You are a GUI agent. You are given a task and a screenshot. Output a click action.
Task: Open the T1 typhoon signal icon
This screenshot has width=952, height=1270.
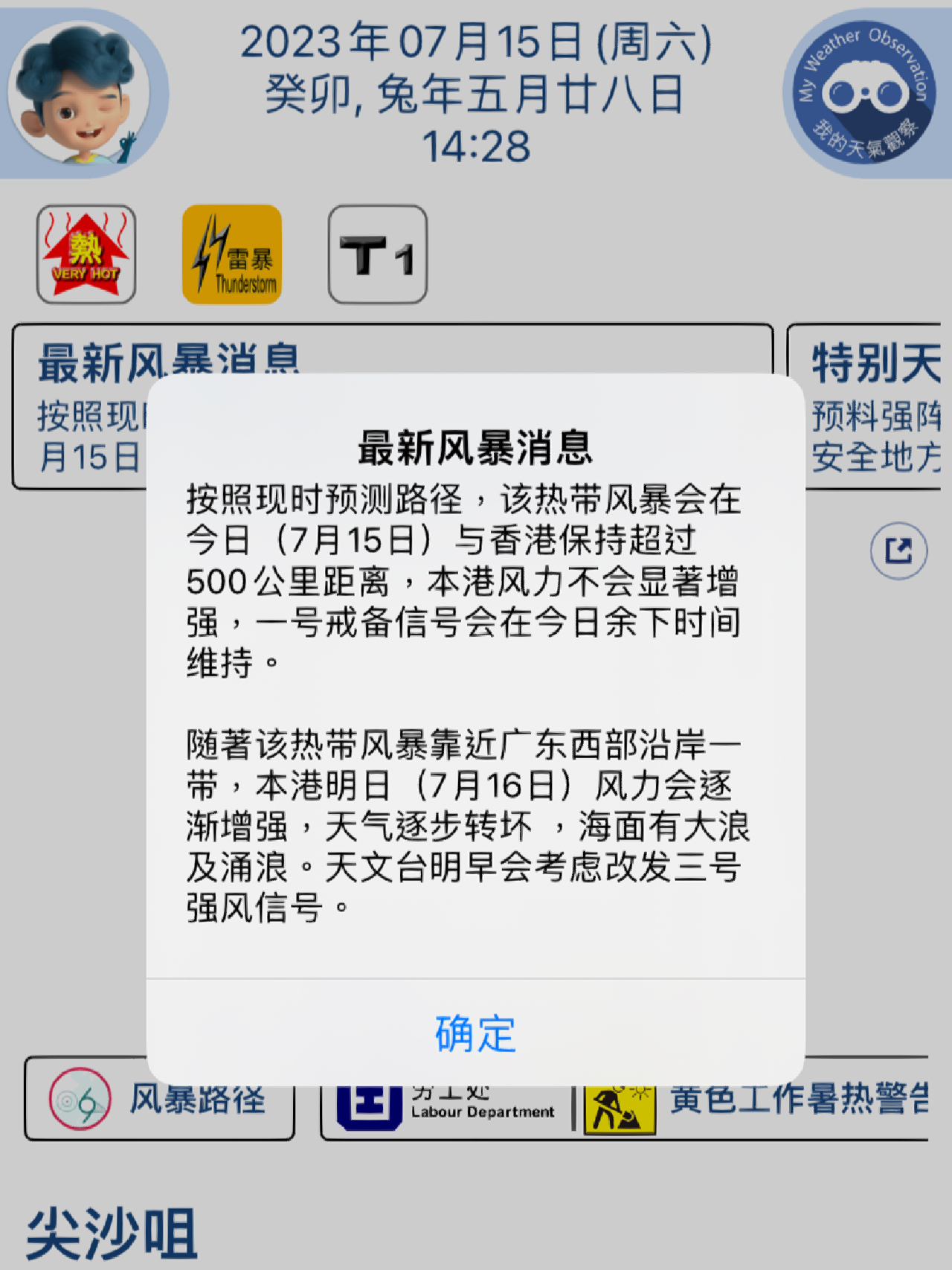(x=378, y=254)
